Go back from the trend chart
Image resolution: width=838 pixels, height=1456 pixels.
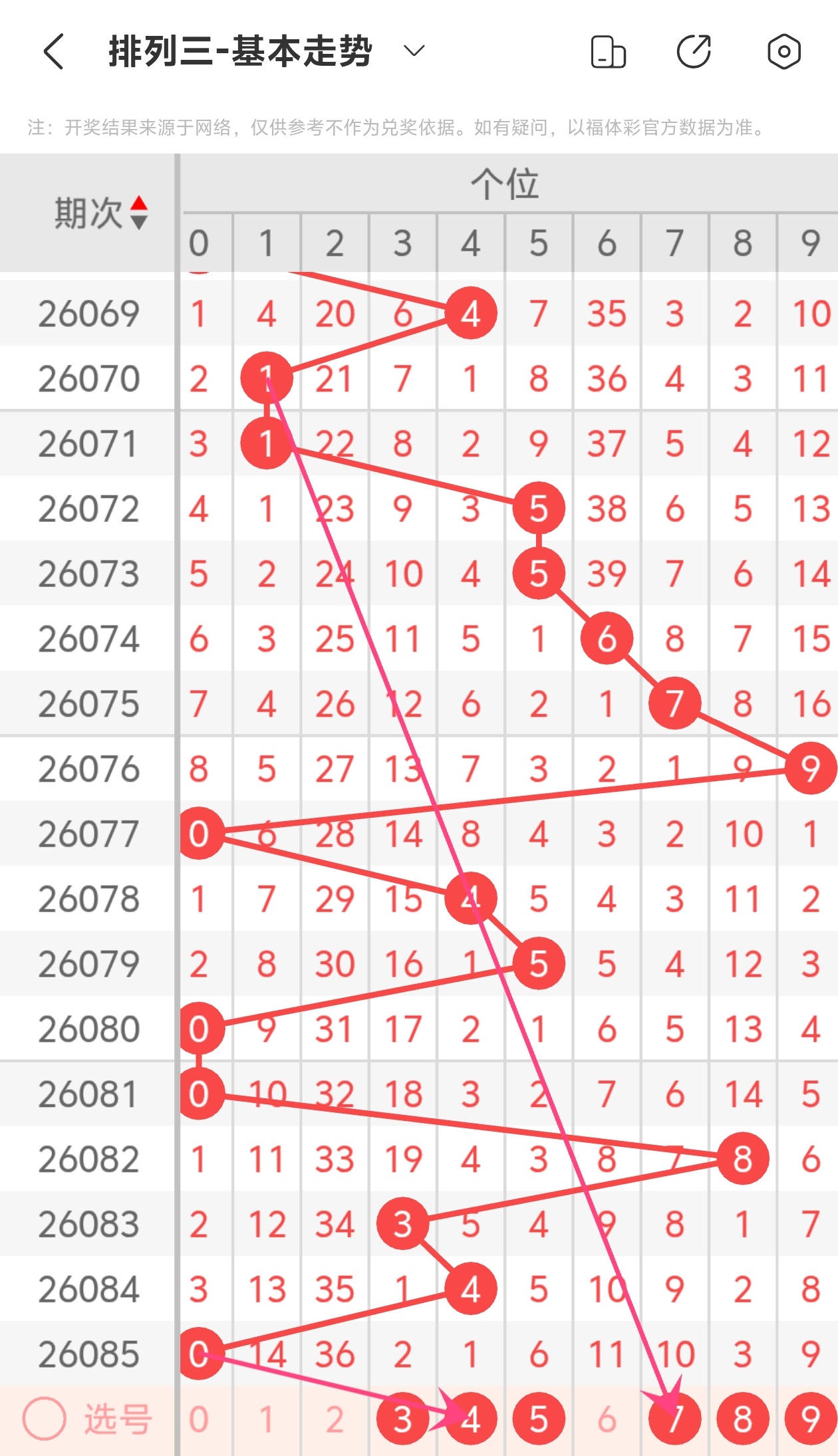click(53, 51)
